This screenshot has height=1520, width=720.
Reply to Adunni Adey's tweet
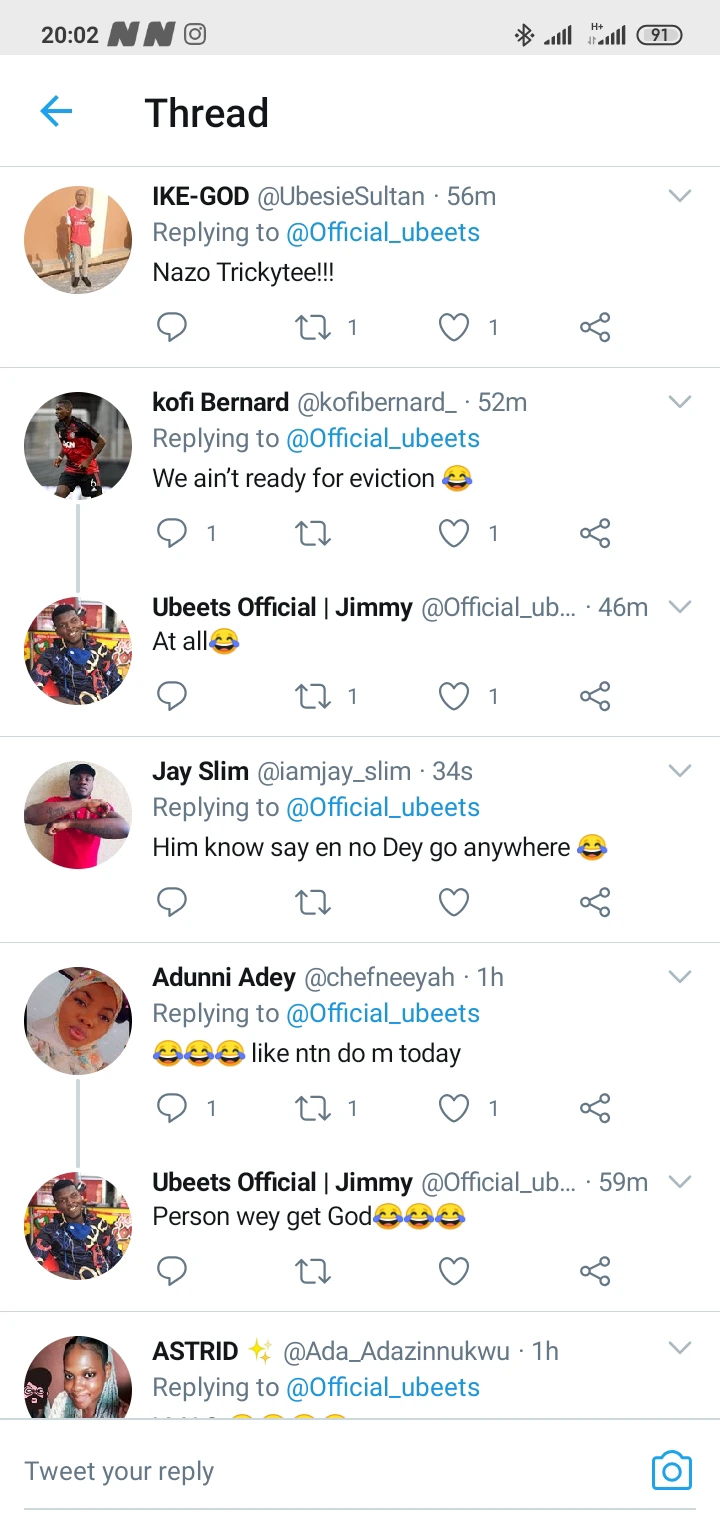click(172, 1108)
